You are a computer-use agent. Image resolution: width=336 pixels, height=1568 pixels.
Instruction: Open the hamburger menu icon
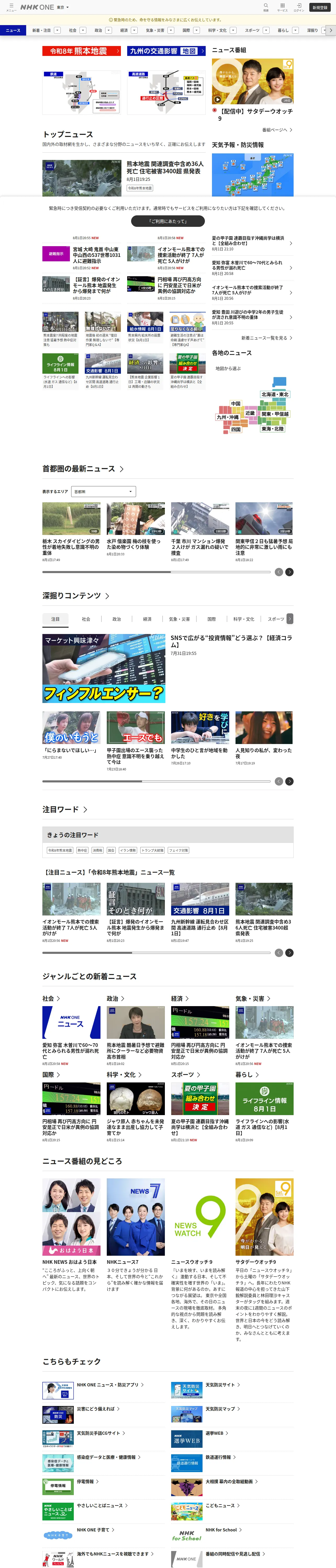[x=11, y=7]
